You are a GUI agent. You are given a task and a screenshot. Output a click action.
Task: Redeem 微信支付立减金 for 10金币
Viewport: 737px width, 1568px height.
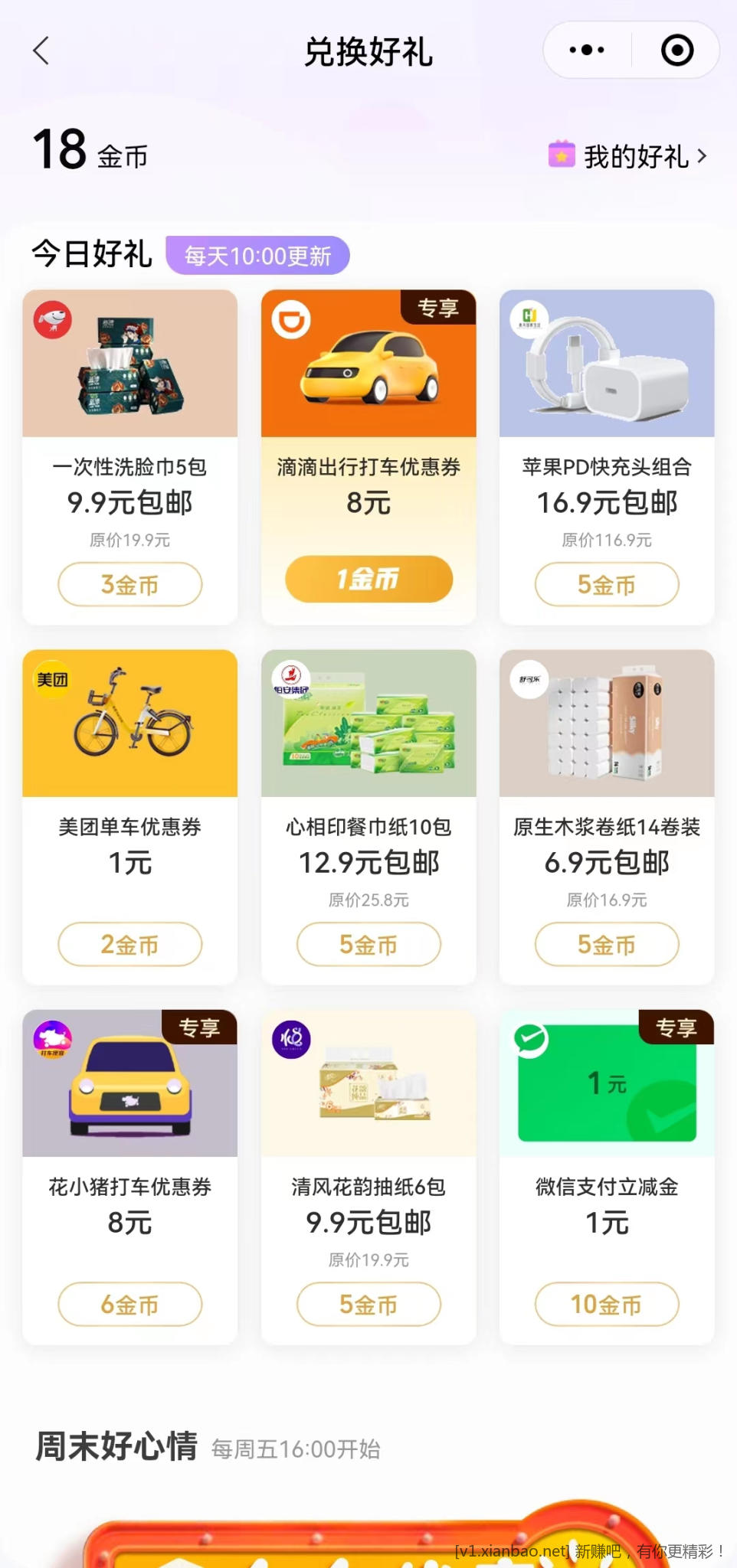[x=607, y=1305]
